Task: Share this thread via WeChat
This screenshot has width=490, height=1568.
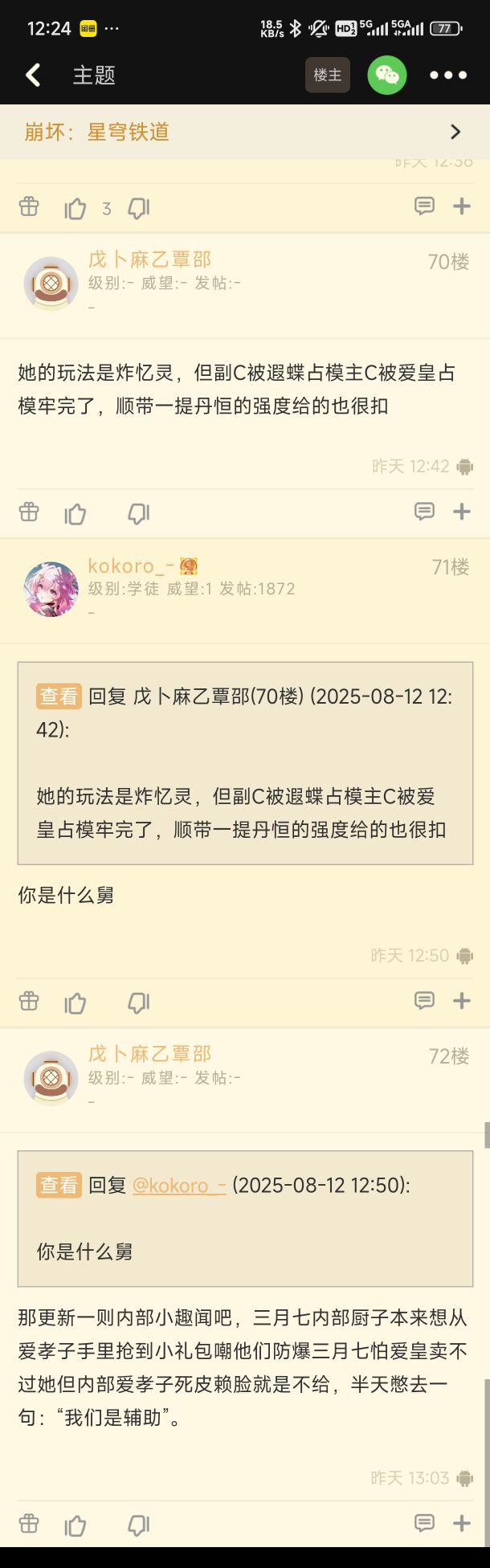Action: [387, 75]
